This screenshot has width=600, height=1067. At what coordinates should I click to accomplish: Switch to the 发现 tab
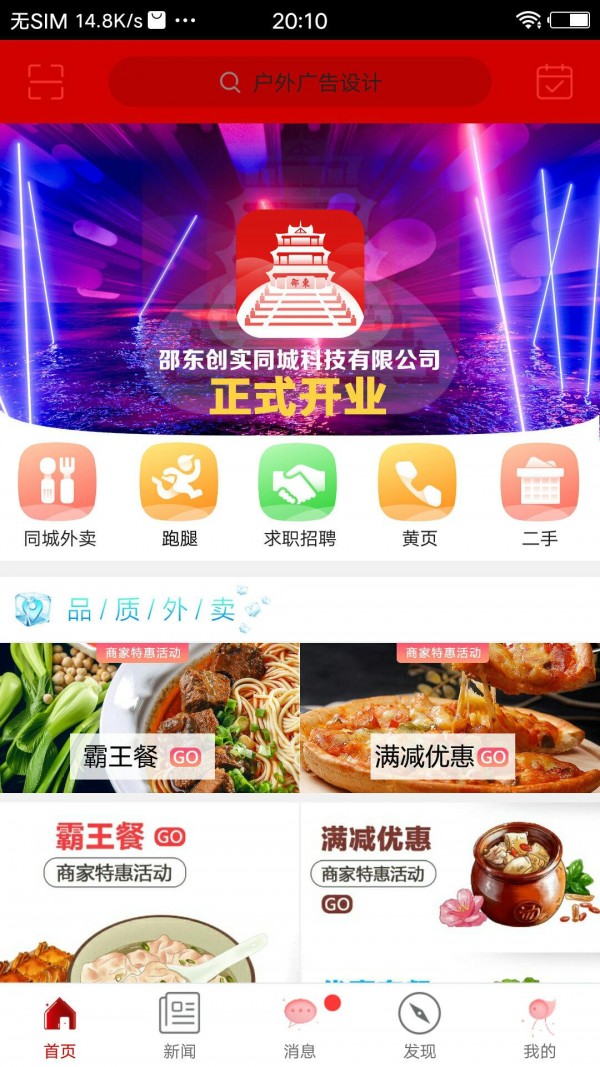pyautogui.click(x=420, y=1028)
